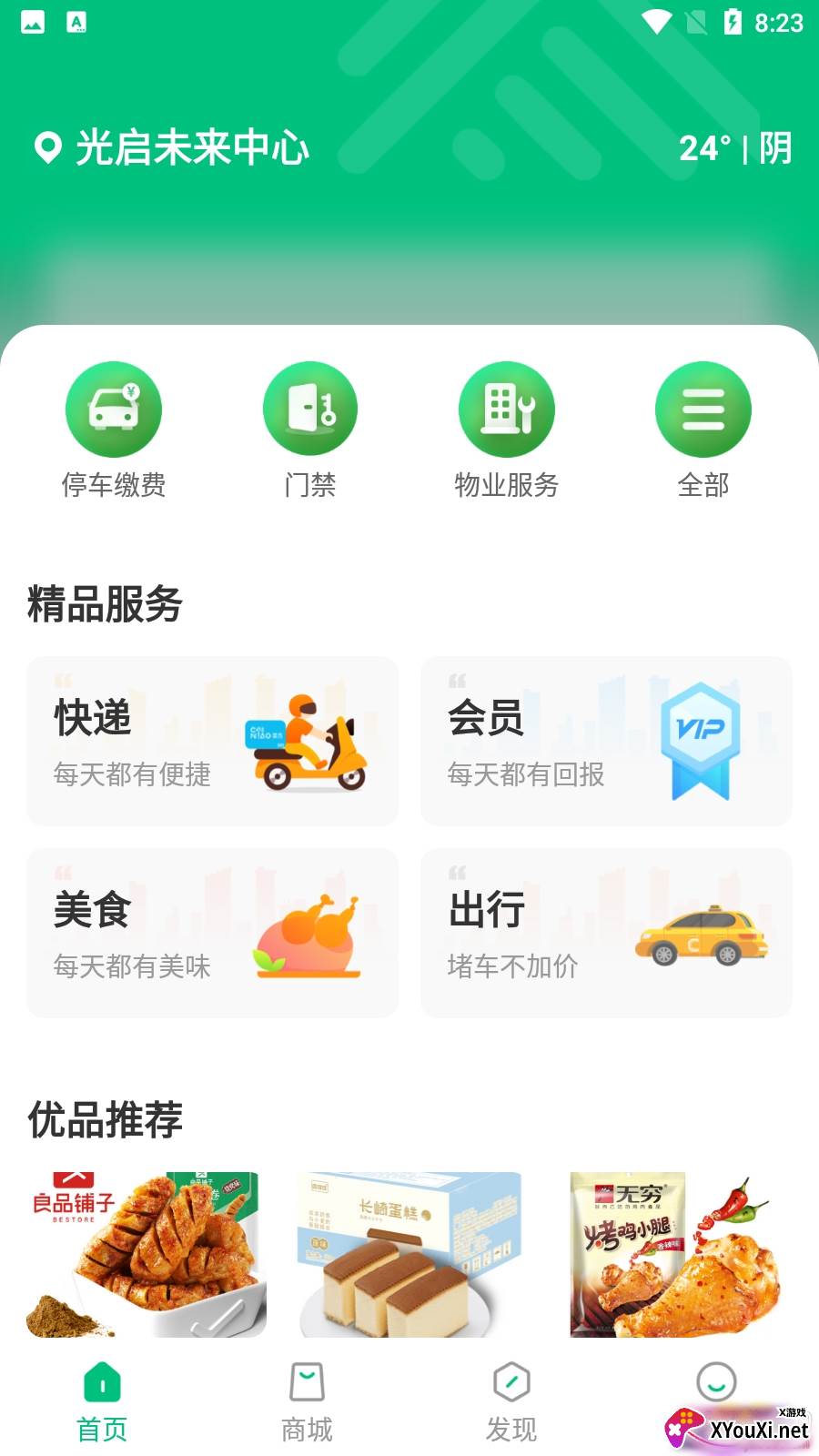Open the 美食 food service card

[x=213, y=933]
